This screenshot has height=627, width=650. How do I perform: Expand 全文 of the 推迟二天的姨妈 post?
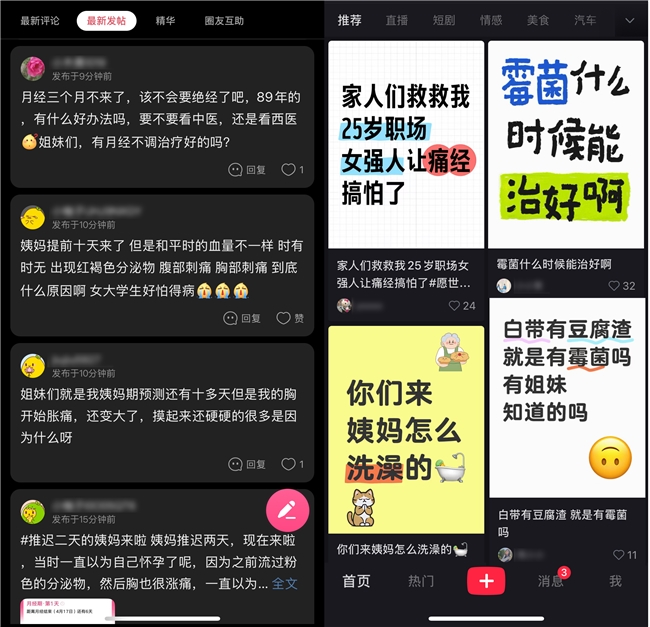click(285, 583)
